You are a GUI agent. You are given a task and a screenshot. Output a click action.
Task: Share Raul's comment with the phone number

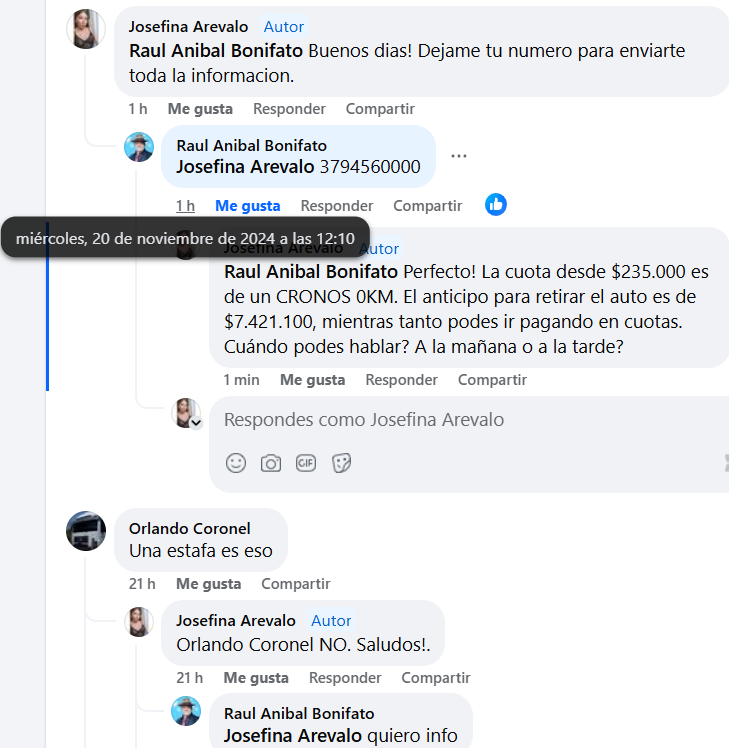[427, 206]
